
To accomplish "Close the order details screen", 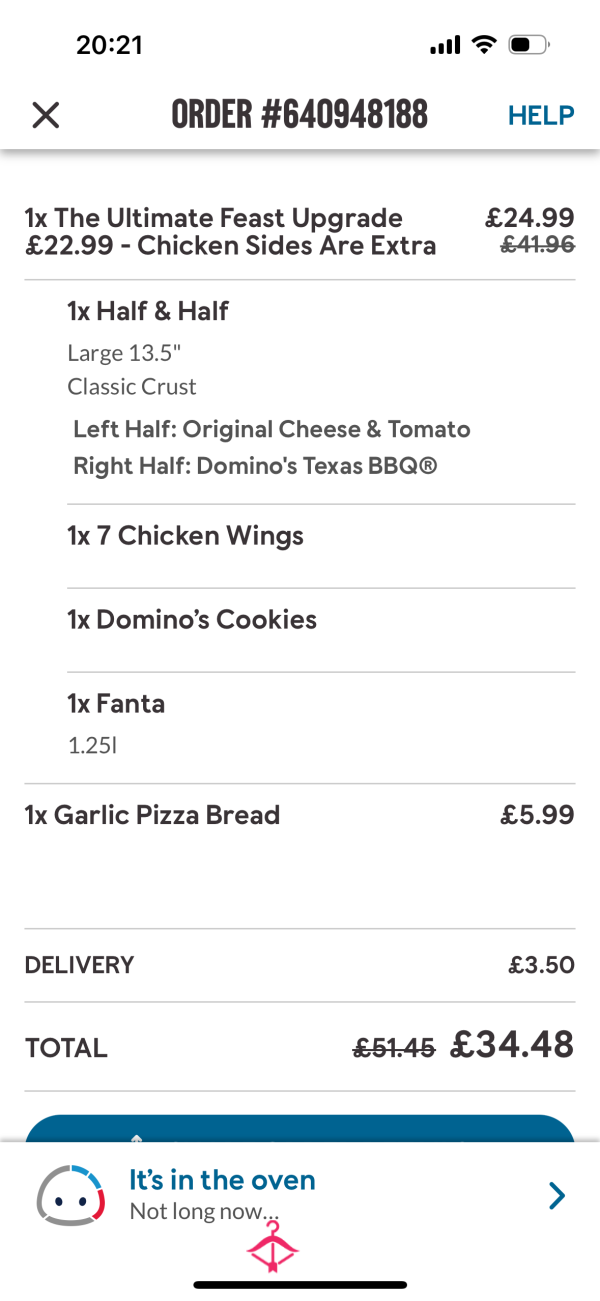I will tap(46, 115).
